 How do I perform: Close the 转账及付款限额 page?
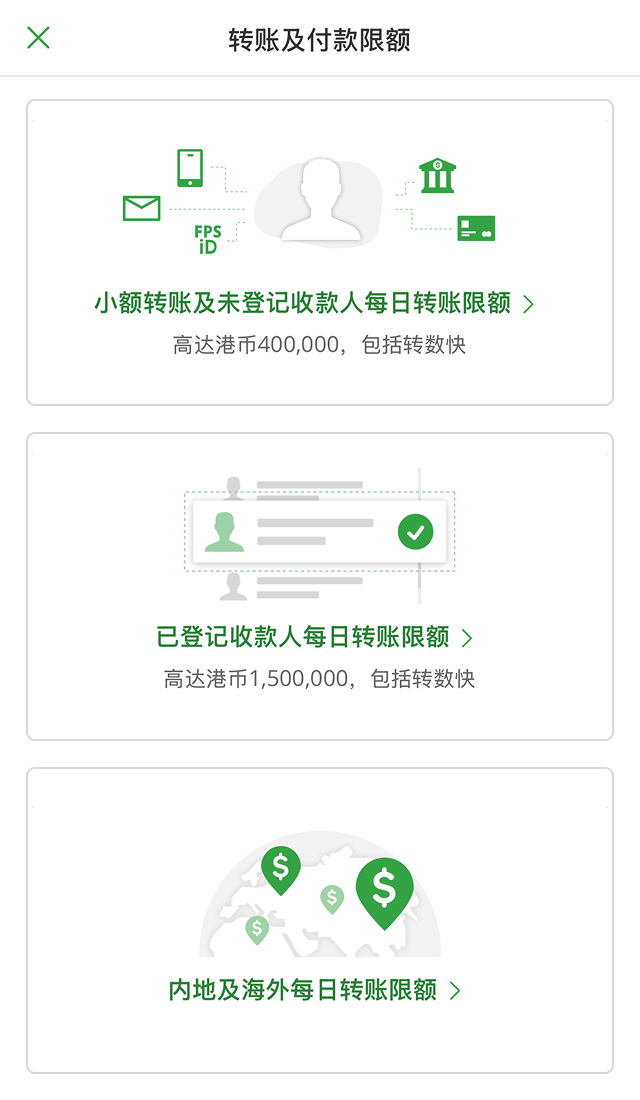38,38
